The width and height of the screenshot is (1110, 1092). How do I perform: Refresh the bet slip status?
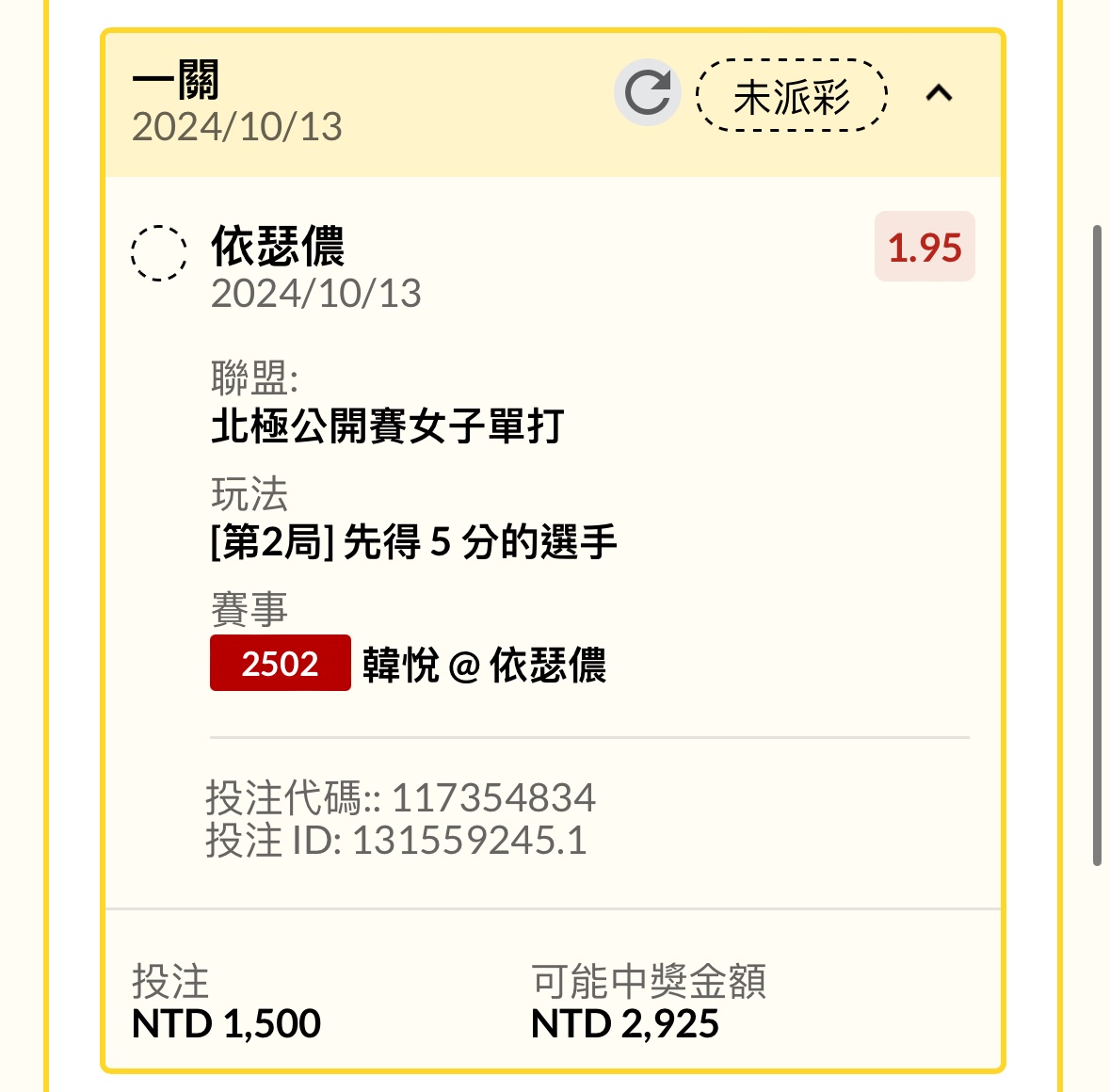coord(647,93)
